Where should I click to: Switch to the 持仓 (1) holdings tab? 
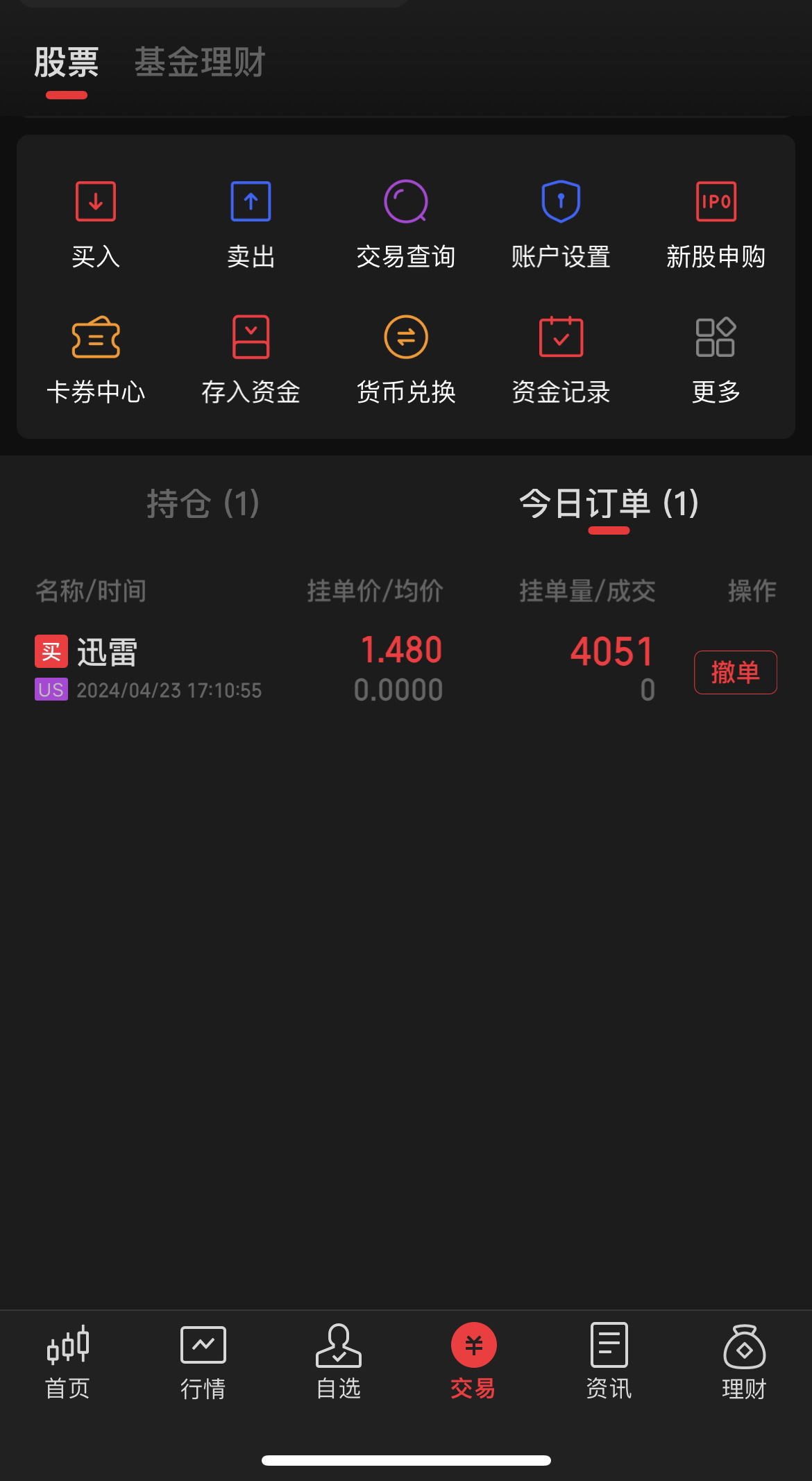coord(203,503)
